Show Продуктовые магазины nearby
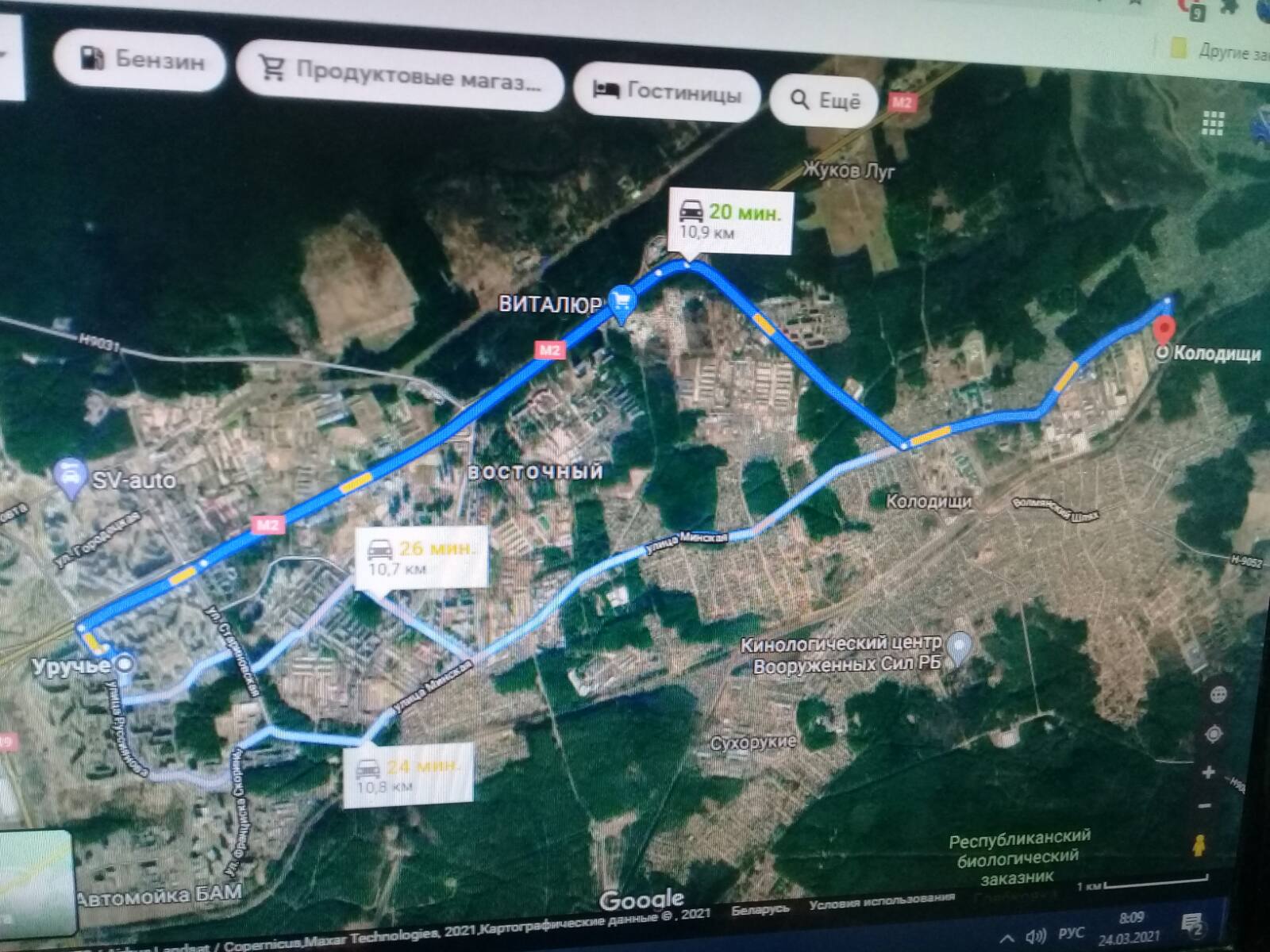The width and height of the screenshot is (1270, 952). [x=402, y=77]
